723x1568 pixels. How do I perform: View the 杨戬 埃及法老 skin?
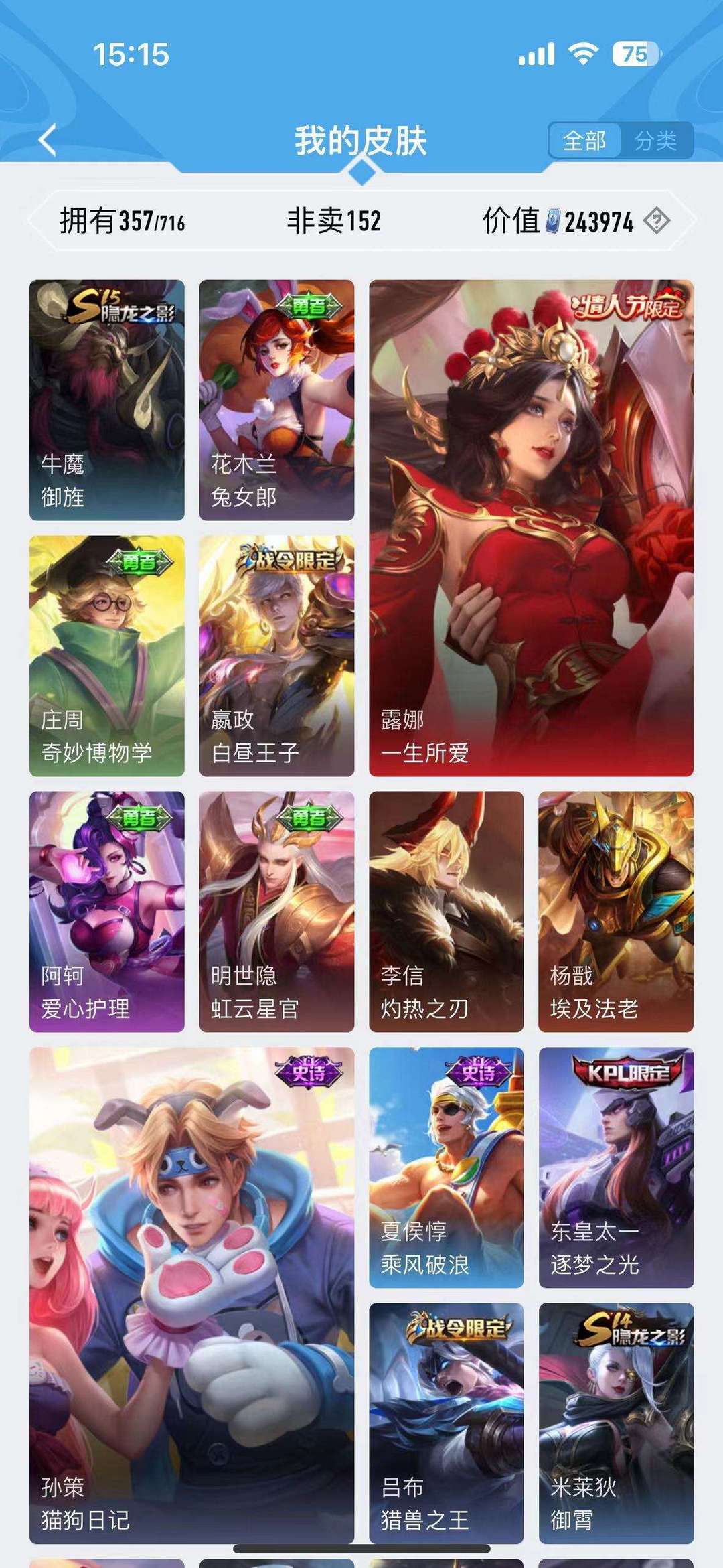[616, 912]
